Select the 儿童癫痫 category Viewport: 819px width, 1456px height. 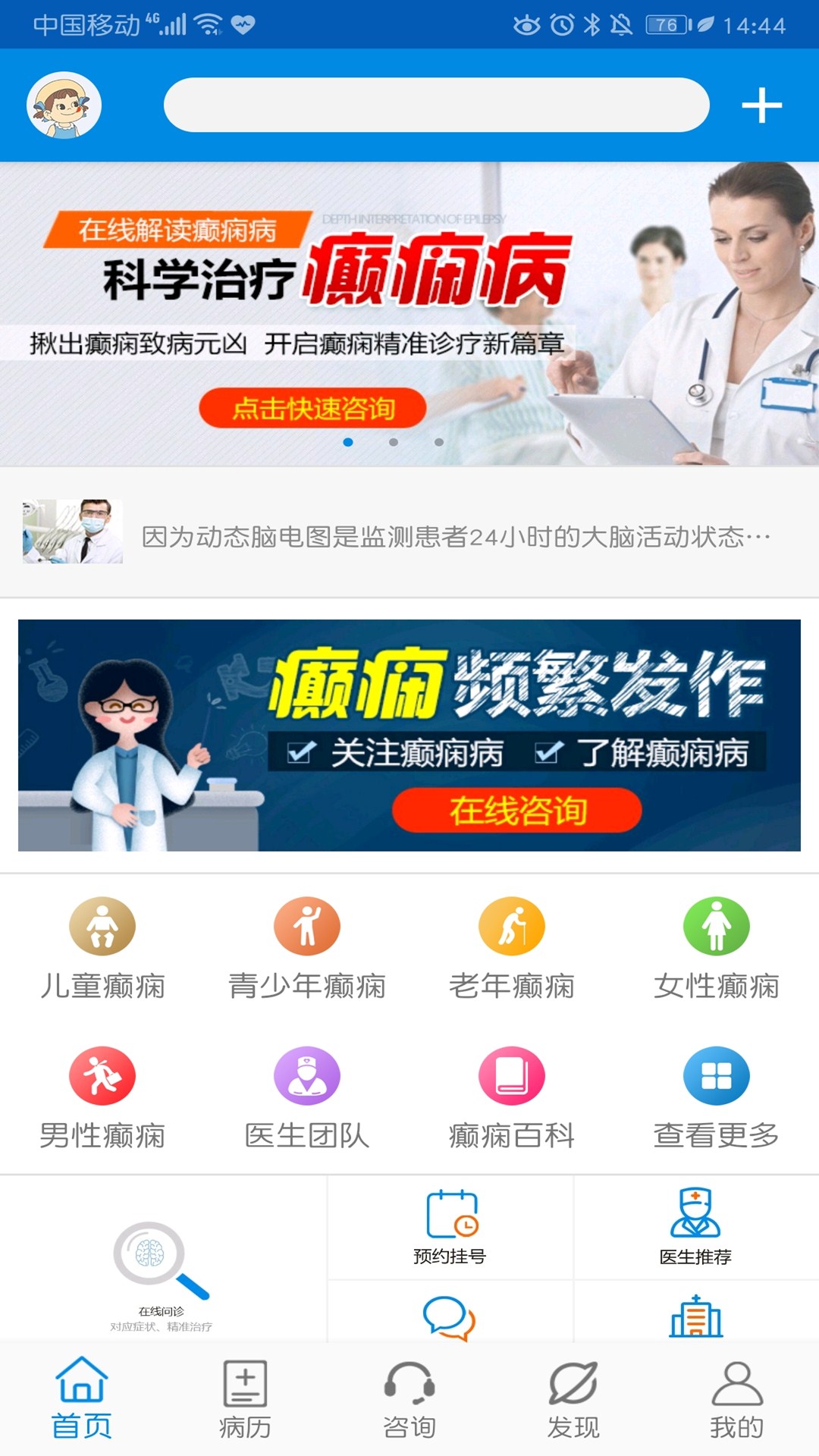[x=102, y=949]
